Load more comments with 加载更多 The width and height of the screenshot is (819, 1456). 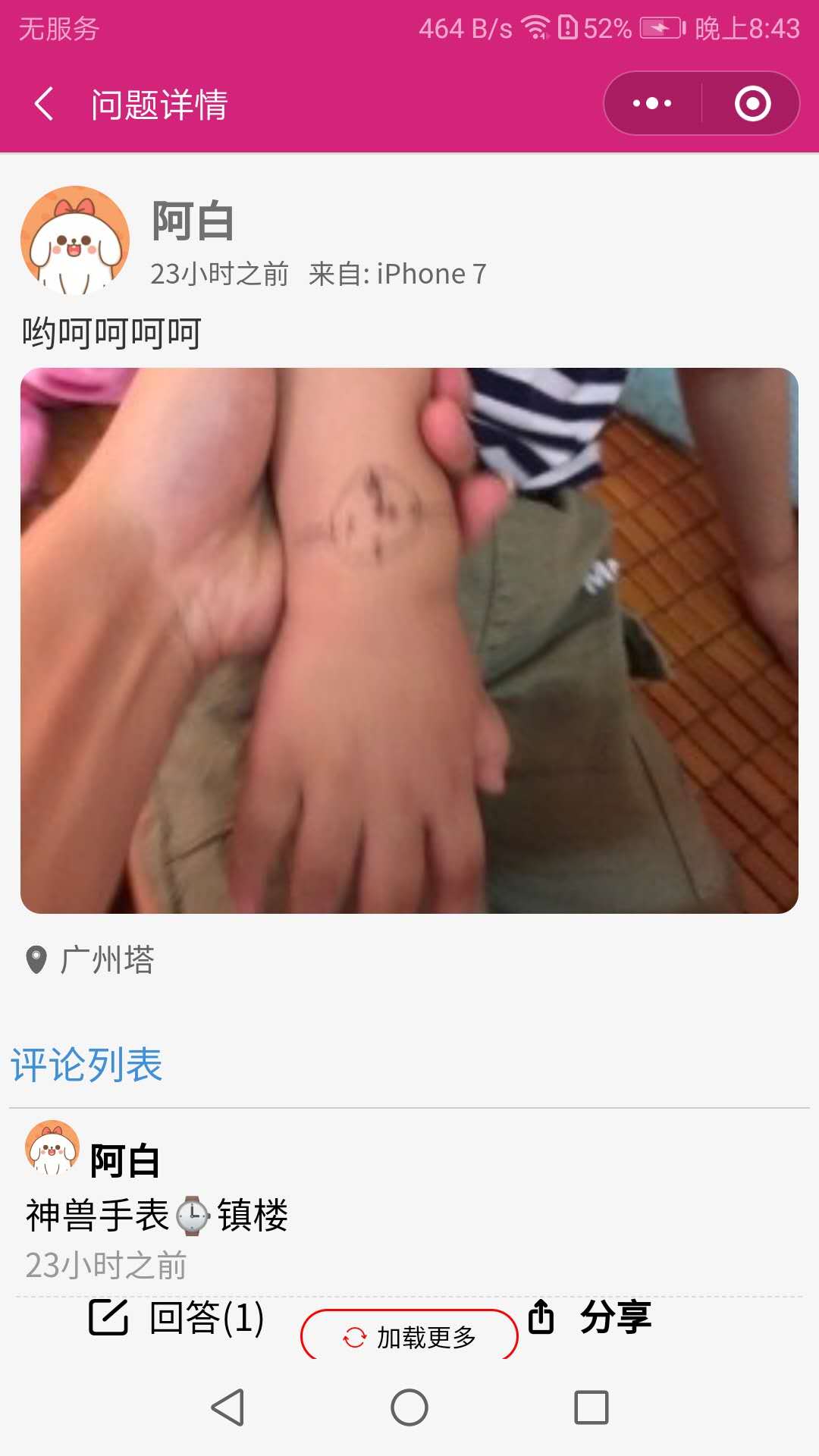409,1337
